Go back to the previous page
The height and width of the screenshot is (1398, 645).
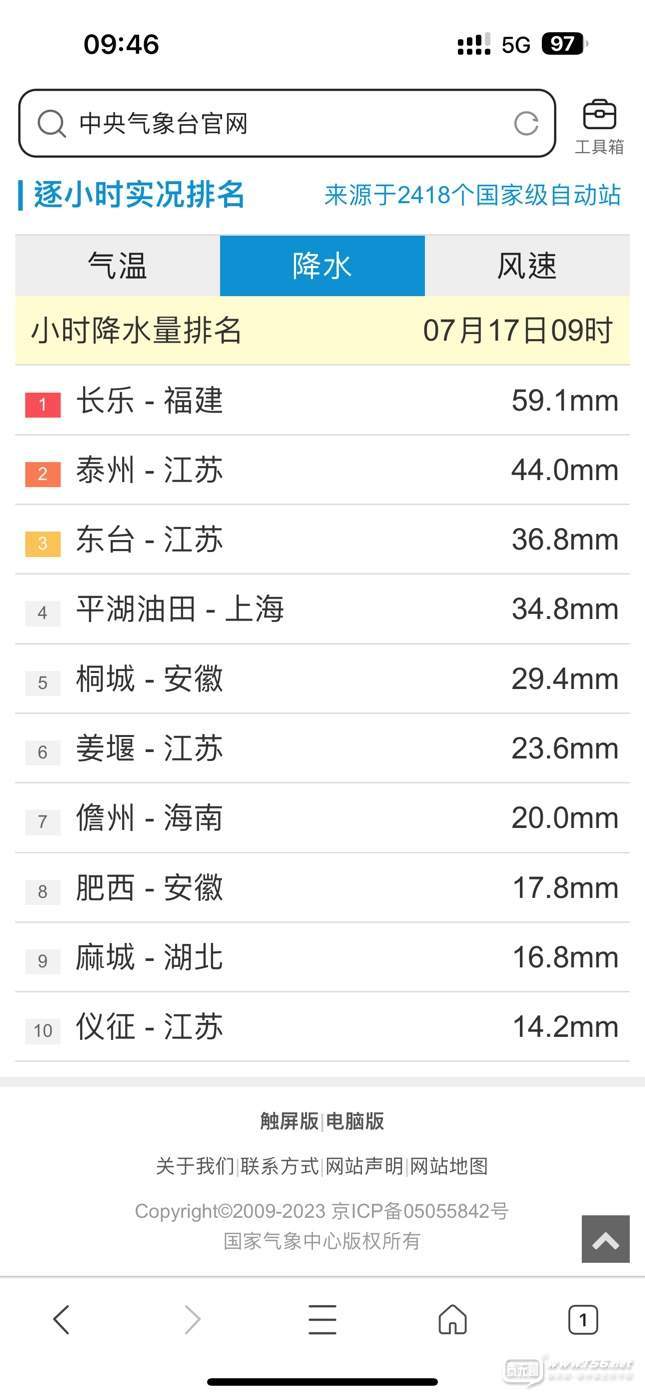[62, 1320]
